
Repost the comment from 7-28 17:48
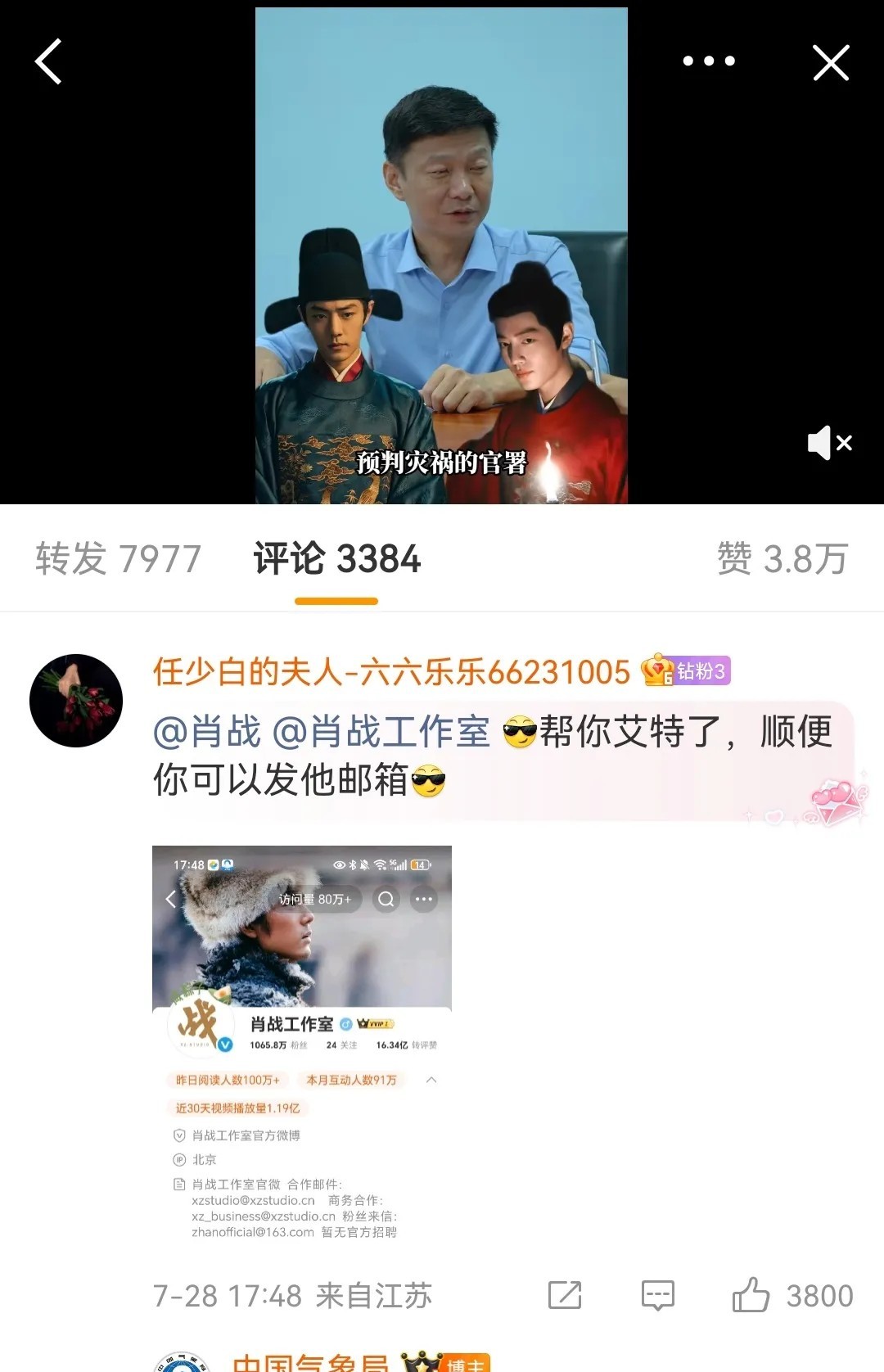(x=565, y=1295)
